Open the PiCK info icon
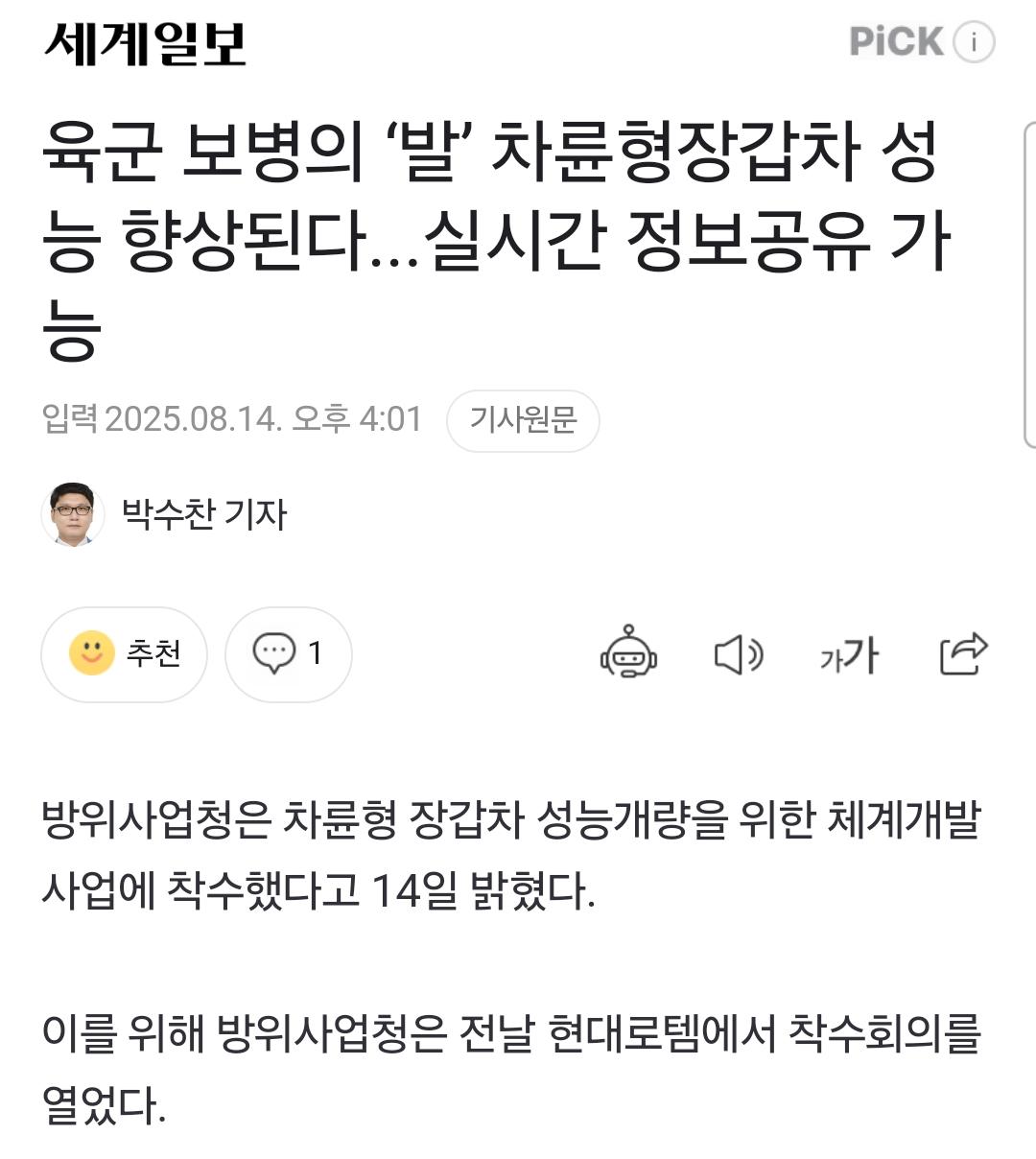1036x1159 pixels. click(975, 42)
